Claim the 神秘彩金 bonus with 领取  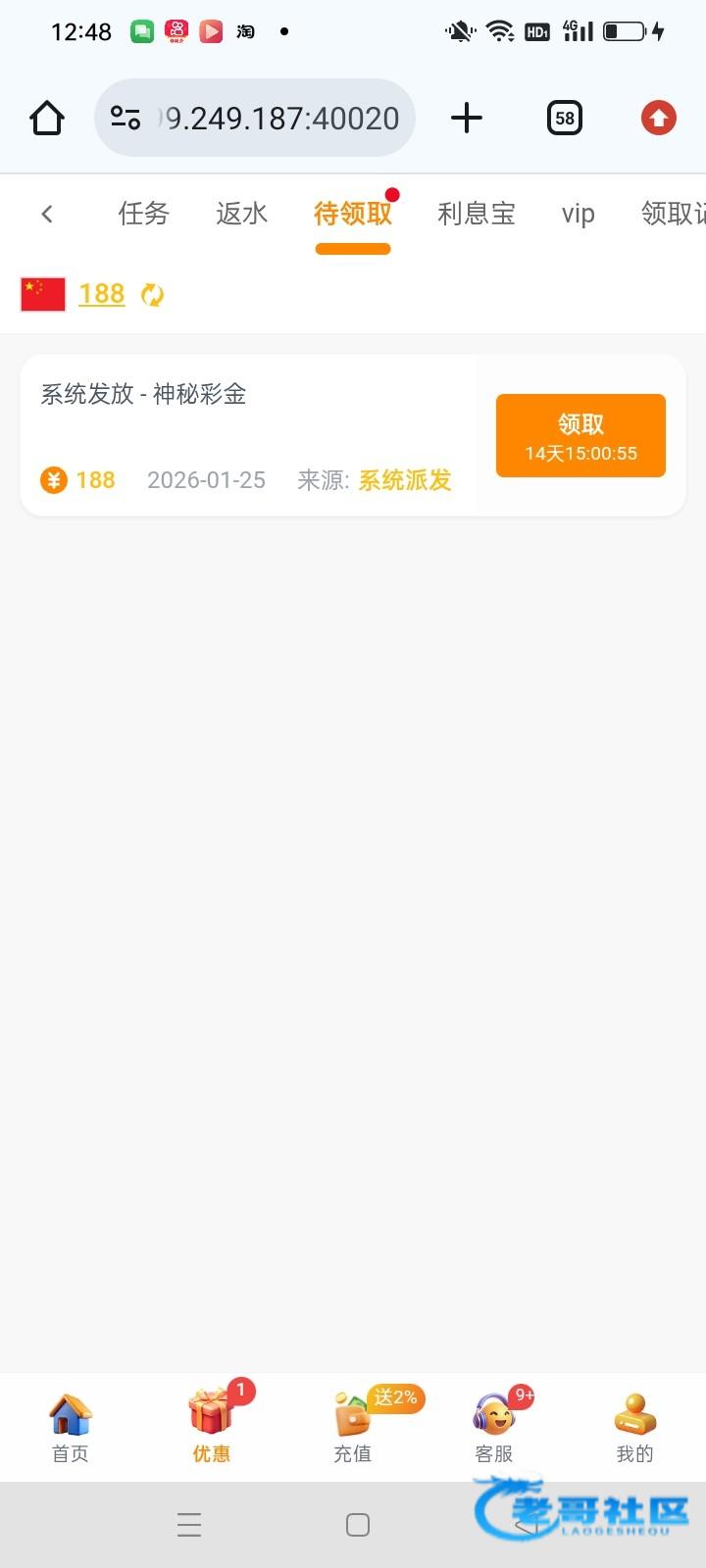[x=580, y=436]
